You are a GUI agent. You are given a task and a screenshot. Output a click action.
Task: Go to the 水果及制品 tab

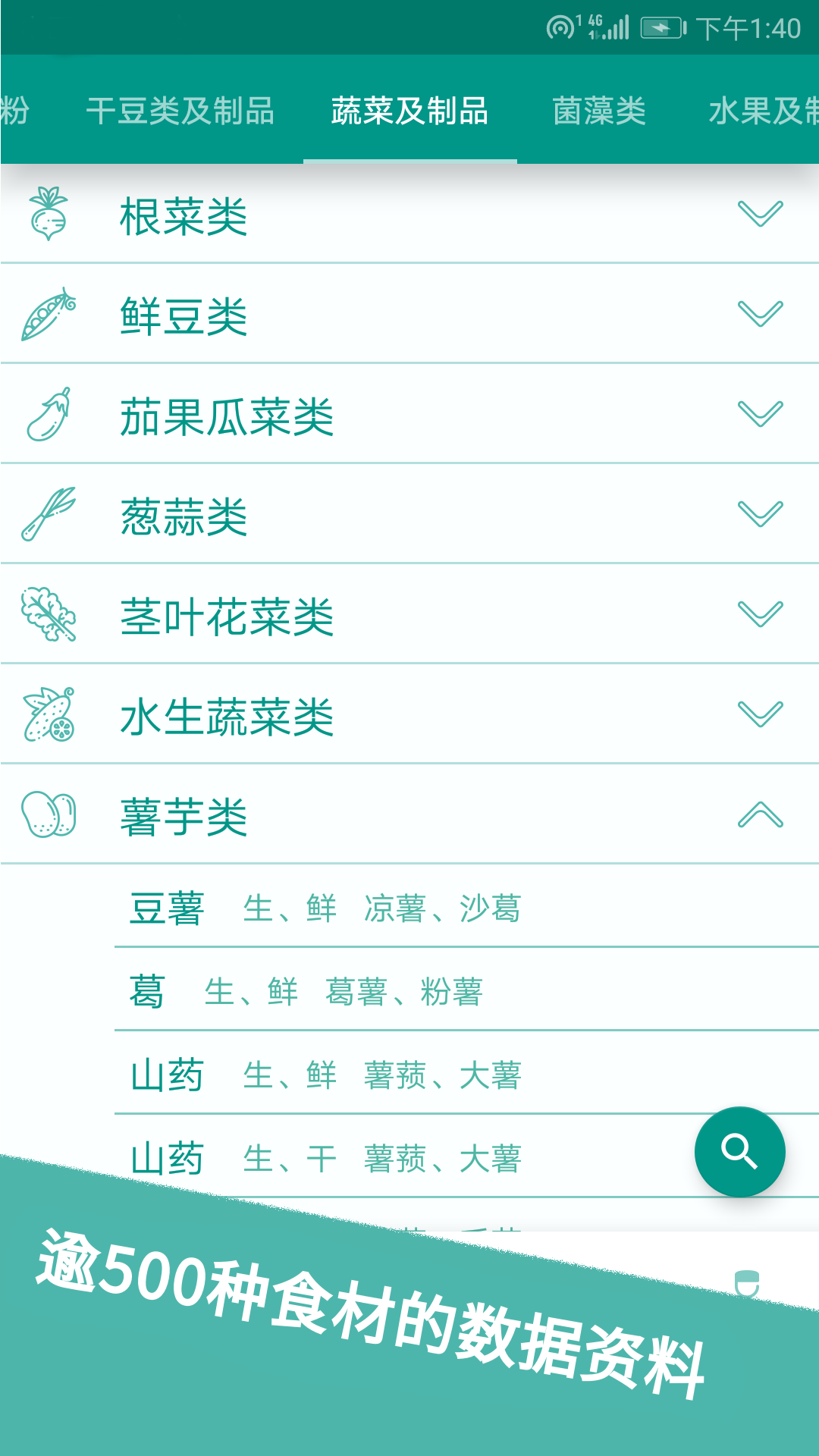click(762, 111)
